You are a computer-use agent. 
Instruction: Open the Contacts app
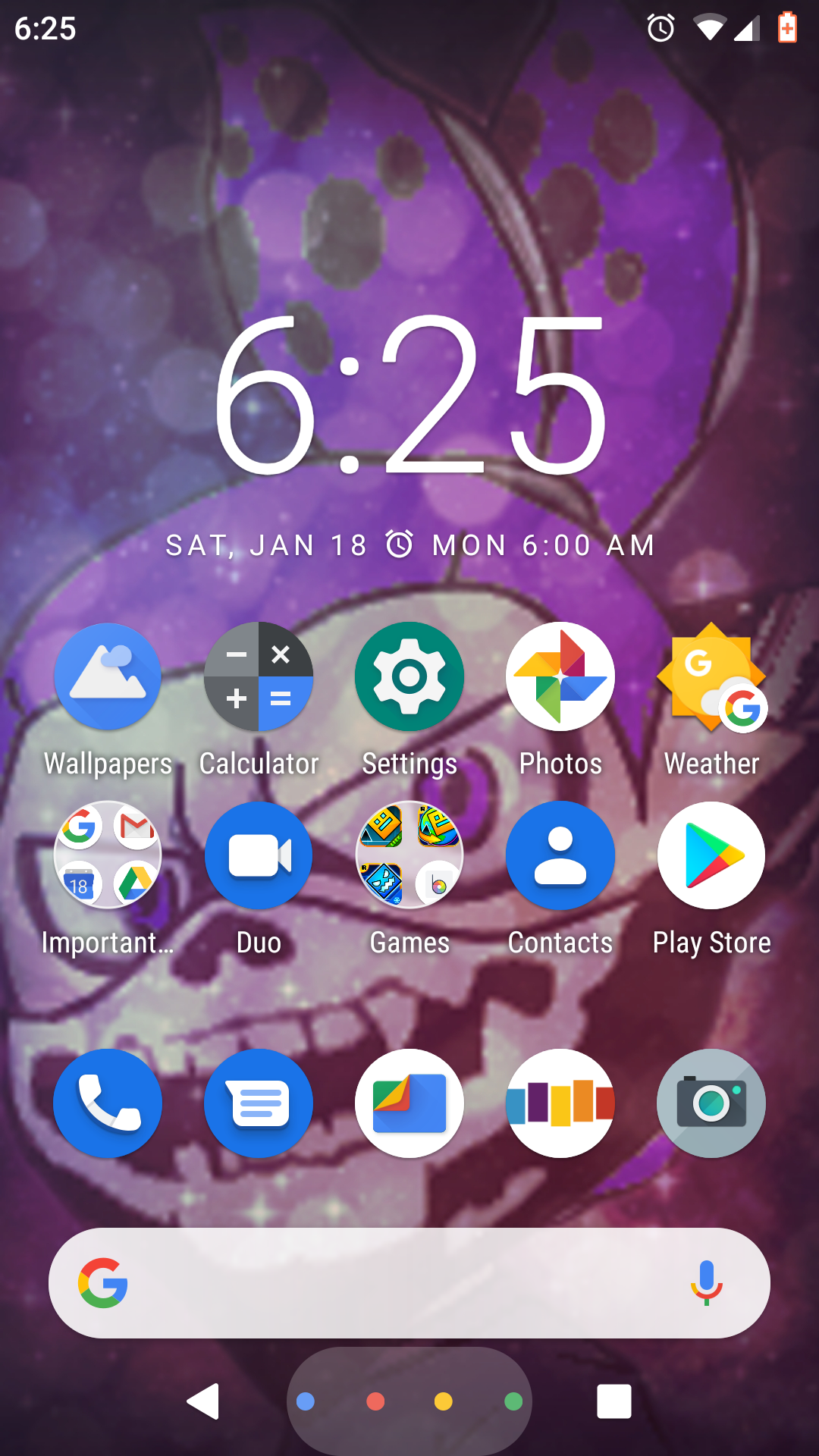pyautogui.click(x=560, y=855)
